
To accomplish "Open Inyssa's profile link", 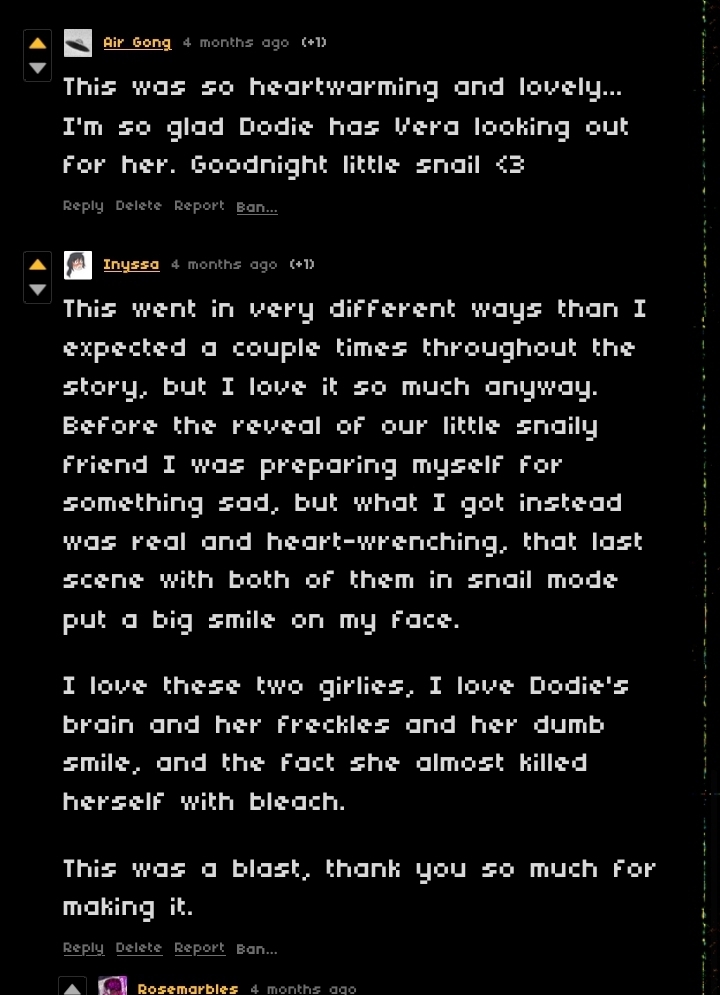I will point(131,265).
